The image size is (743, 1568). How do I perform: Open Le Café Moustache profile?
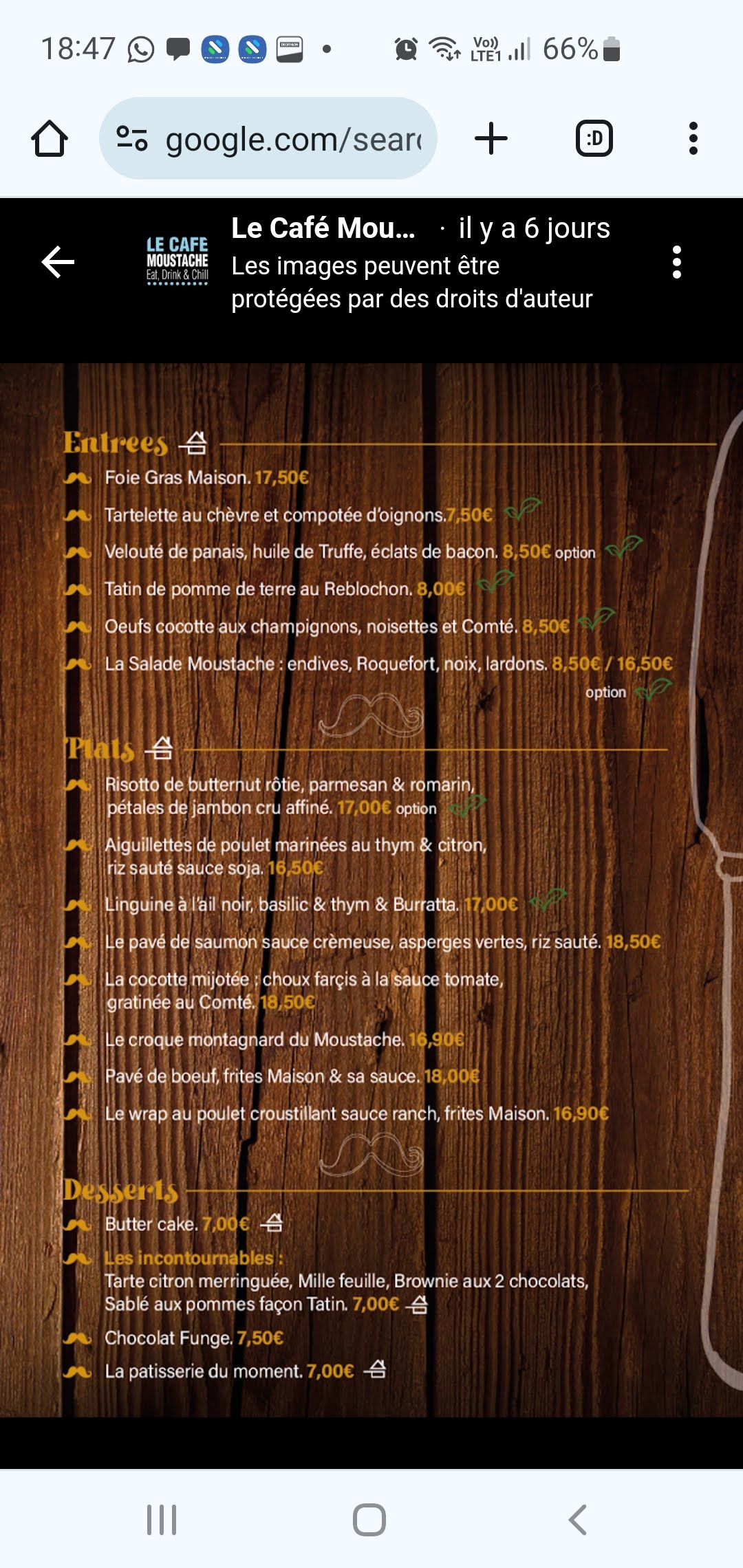pyautogui.click(x=322, y=229)
